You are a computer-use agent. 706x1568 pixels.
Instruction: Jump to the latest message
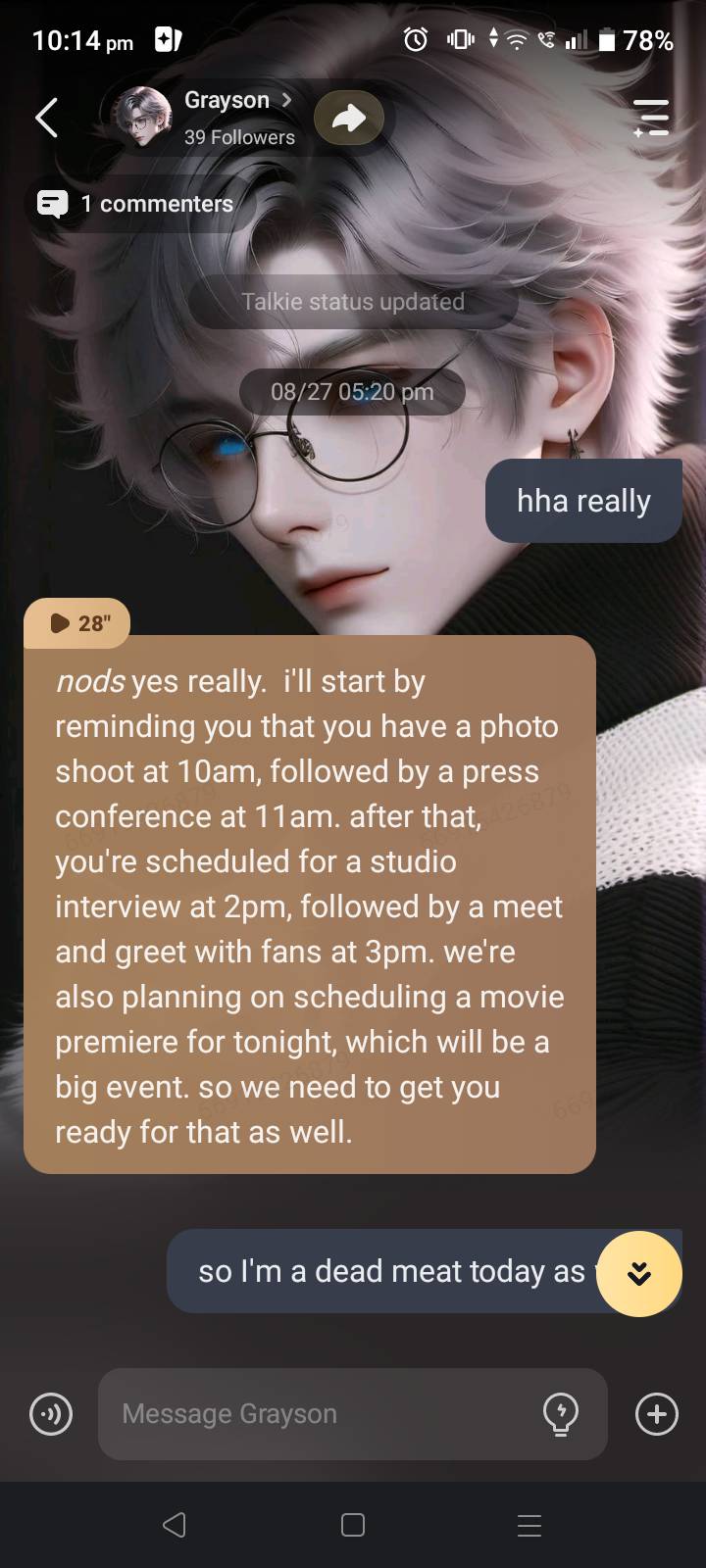[638, 1273]
